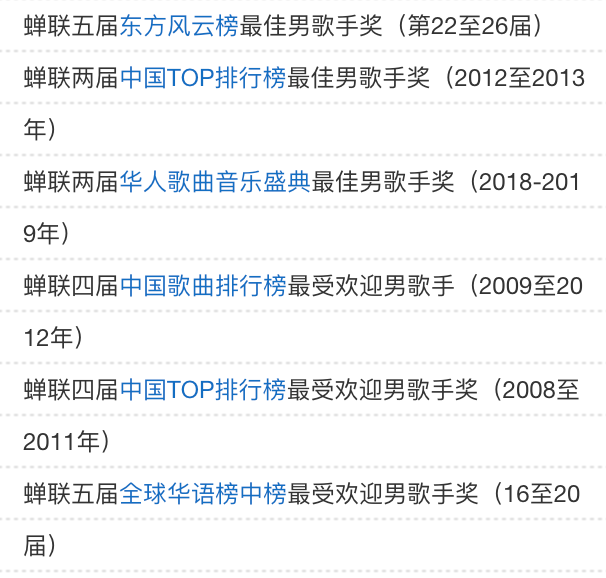606x578 pixels.
Task: Open the 东方风云榜 link
Action: coord(179,26)
